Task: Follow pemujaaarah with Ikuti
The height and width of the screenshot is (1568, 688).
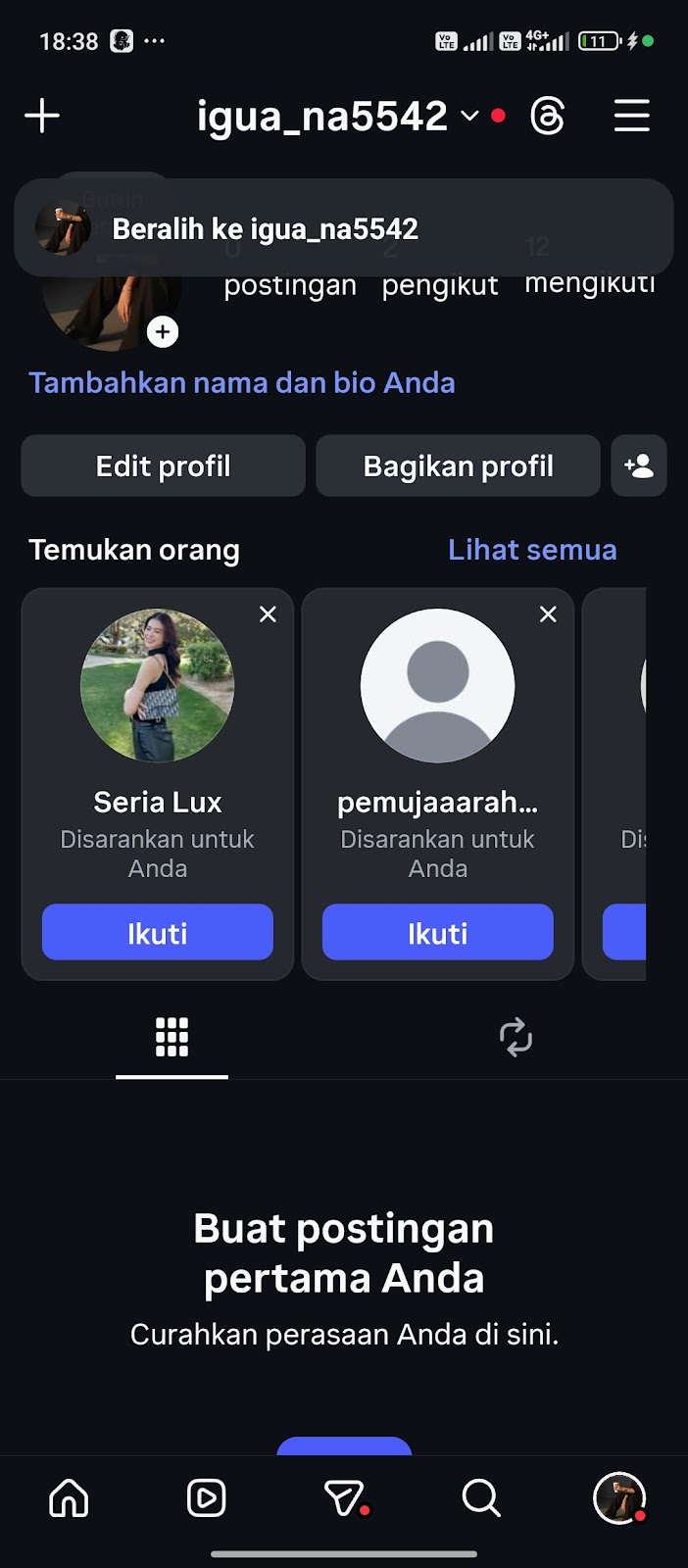Action: pos(438,933)
